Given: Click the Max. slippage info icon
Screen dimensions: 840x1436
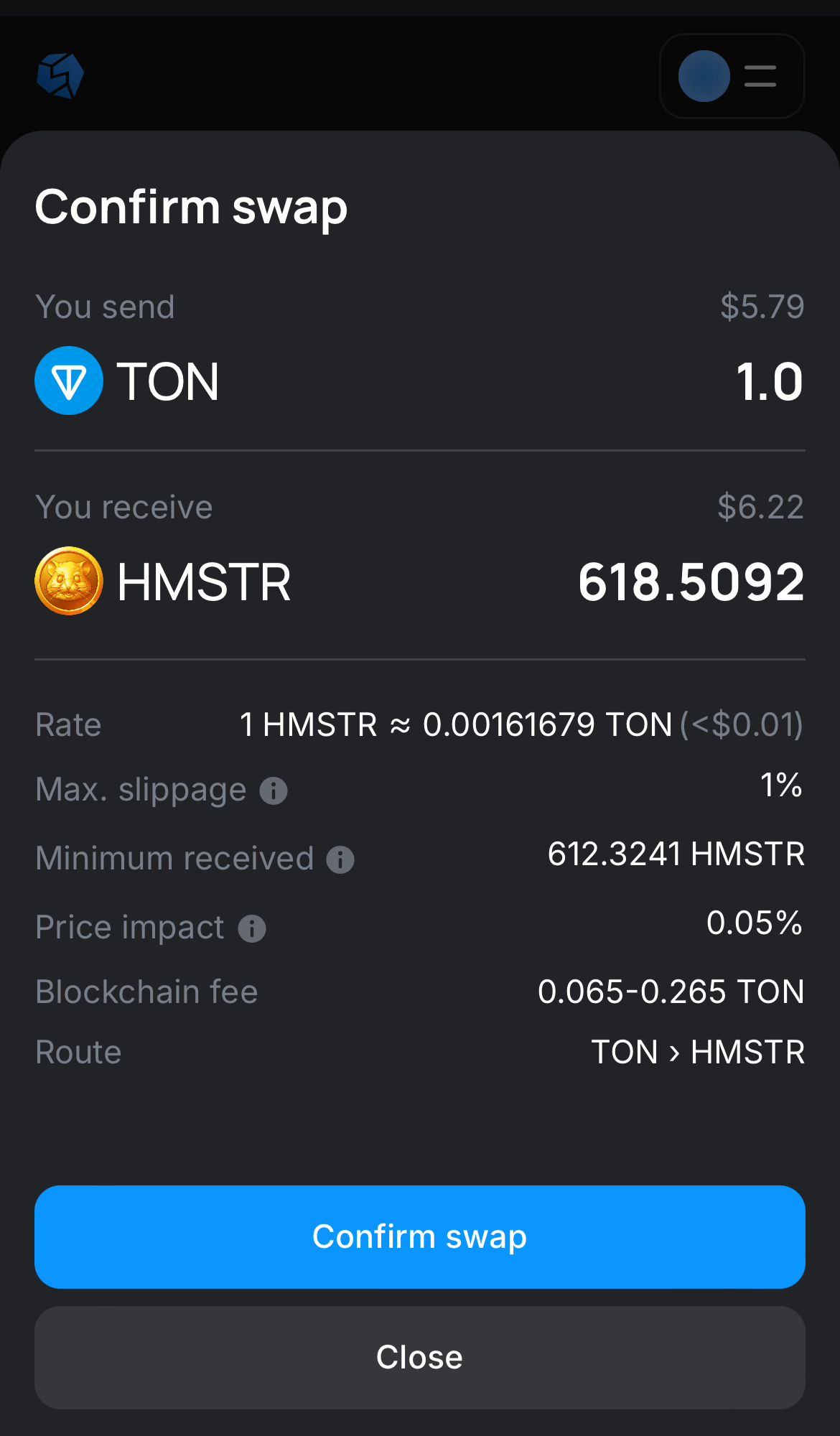Looking at the screenshot, I should tap(274, 790).
